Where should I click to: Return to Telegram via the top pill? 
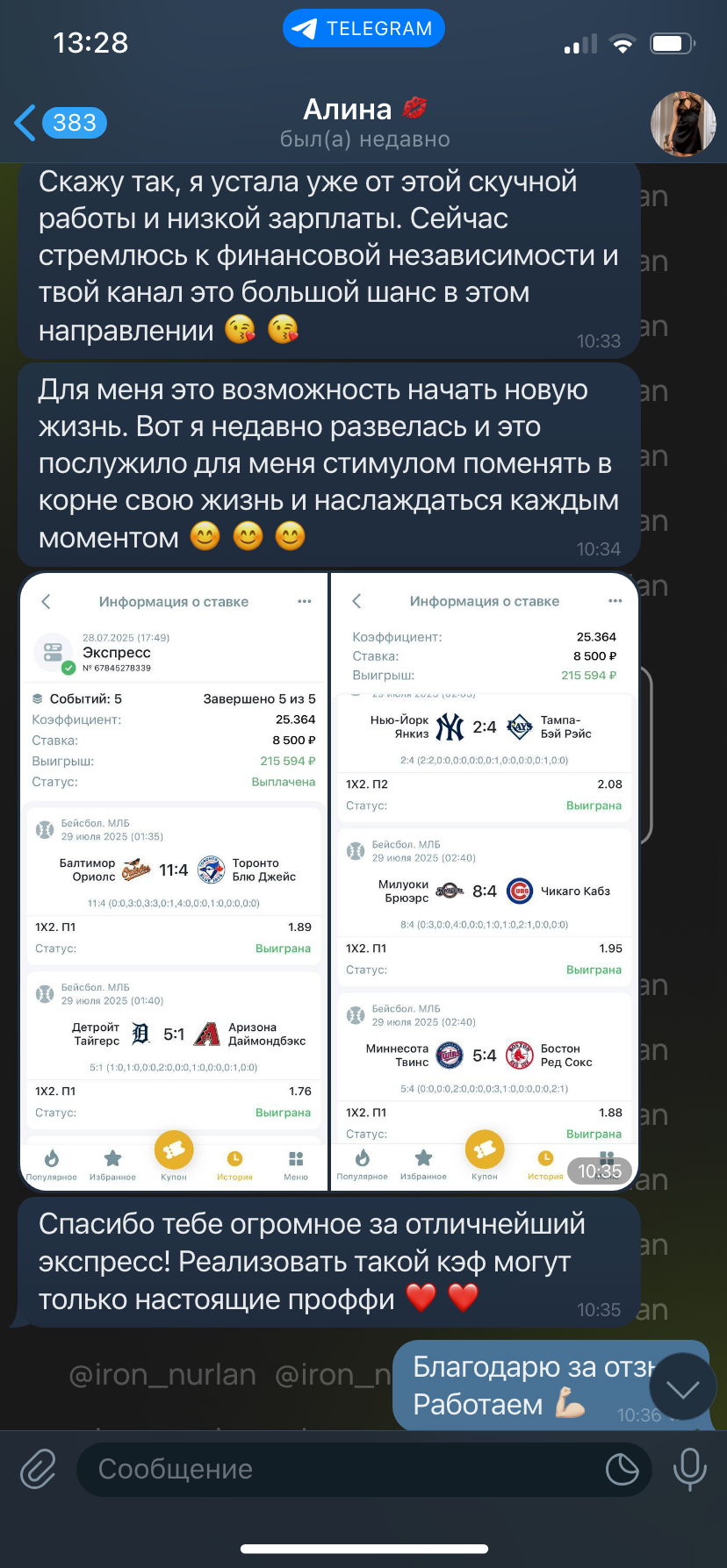363,28
